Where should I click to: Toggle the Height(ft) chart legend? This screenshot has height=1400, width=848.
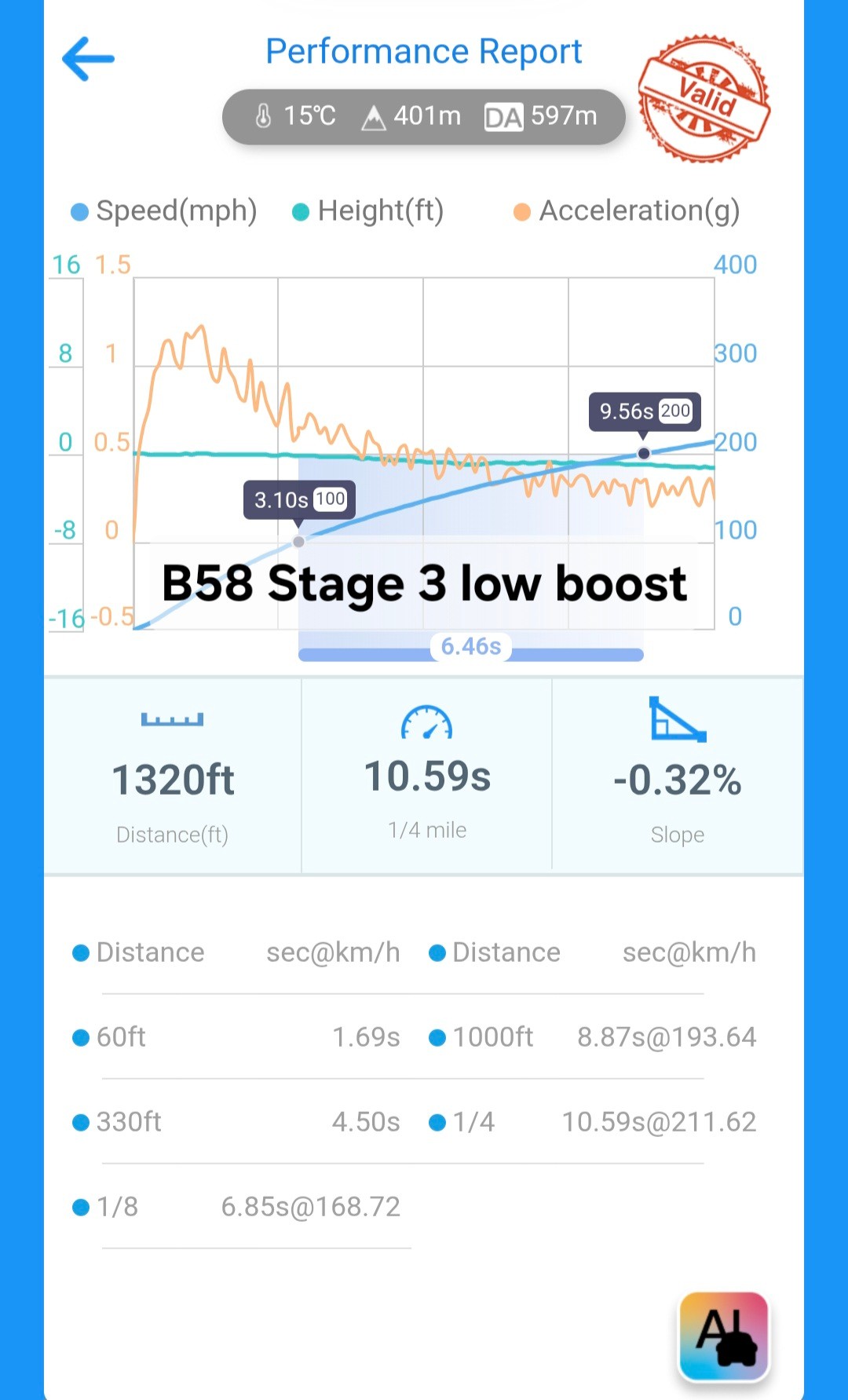click(x=367, y=210)
